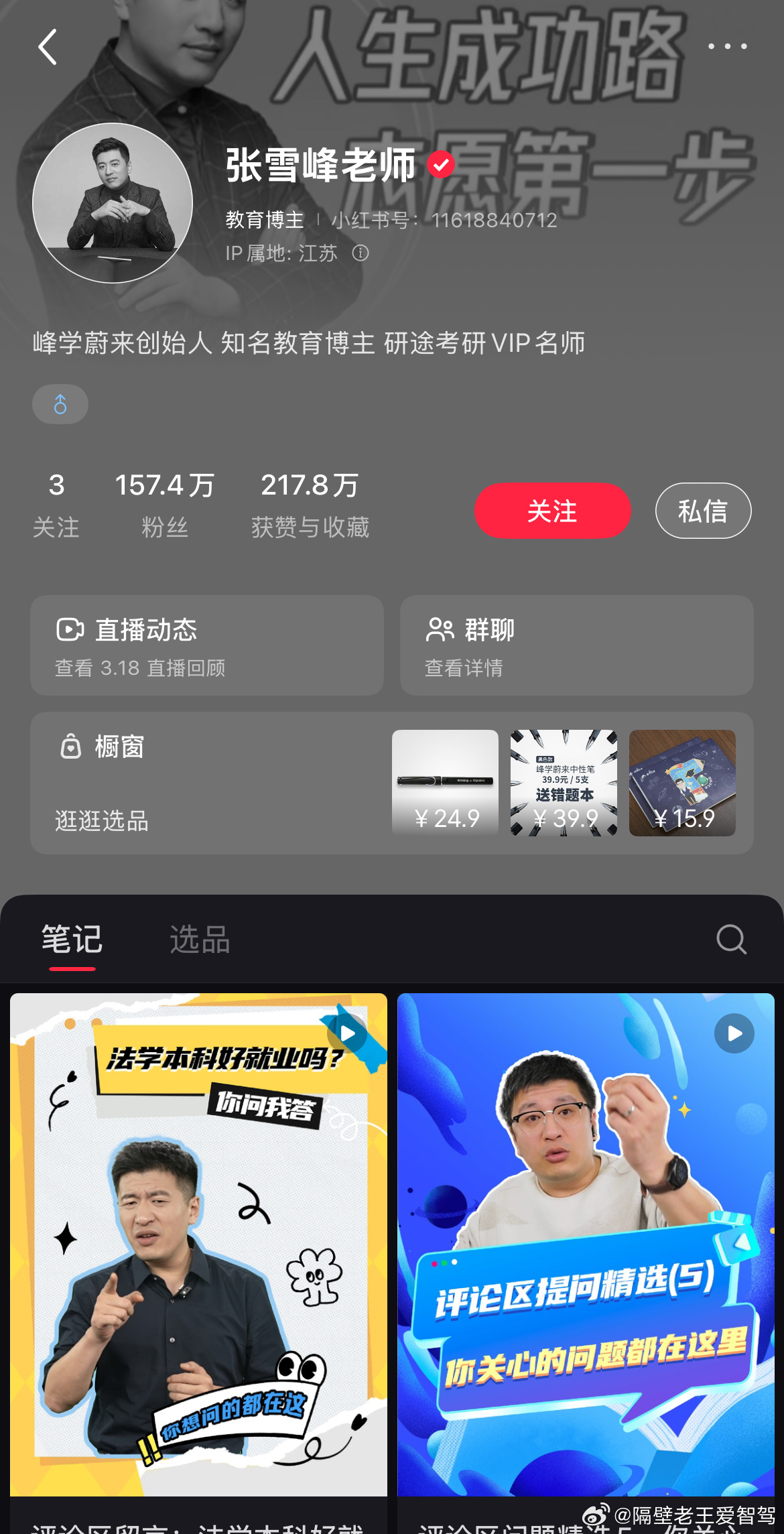Image resolution: width=784 pixels, height=1534 pixels.
Task: Switch to the 选品 tab
Action: tap(199, 940)
